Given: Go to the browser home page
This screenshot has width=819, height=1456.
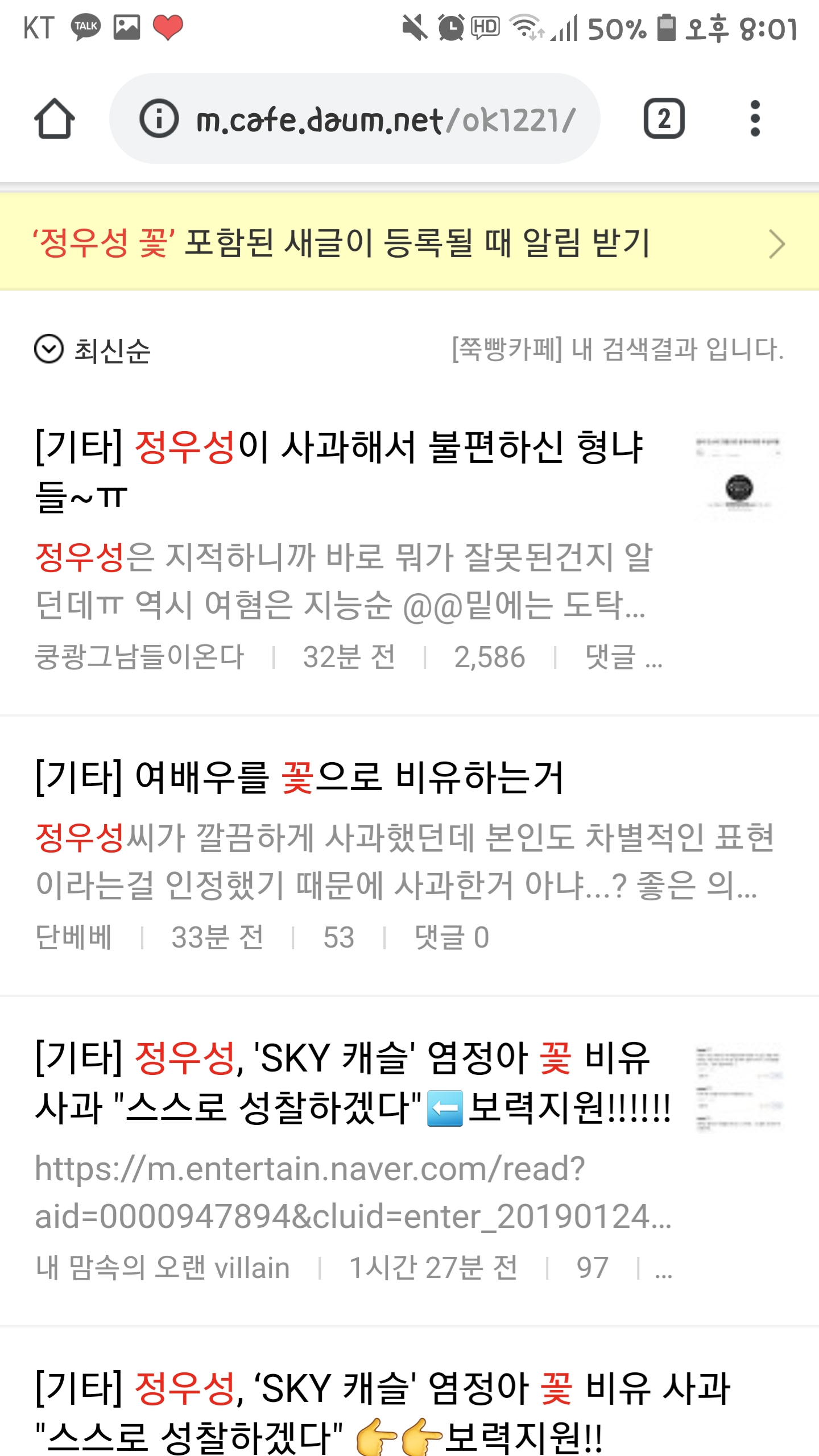Looking at the screenshot, I should 54,118.
